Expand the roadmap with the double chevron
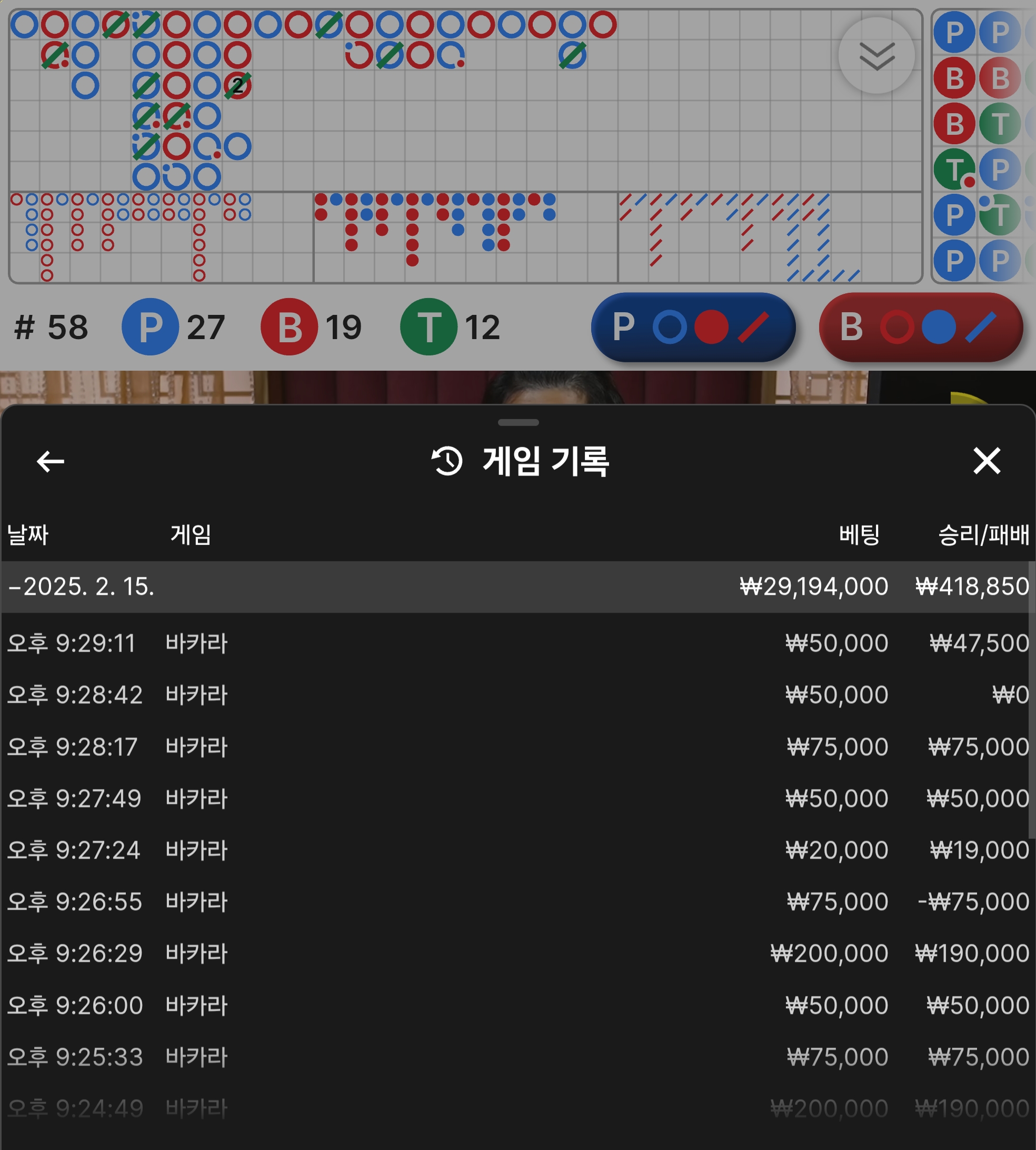This screenshot has height=1150, width=1036. coord(876,56)
